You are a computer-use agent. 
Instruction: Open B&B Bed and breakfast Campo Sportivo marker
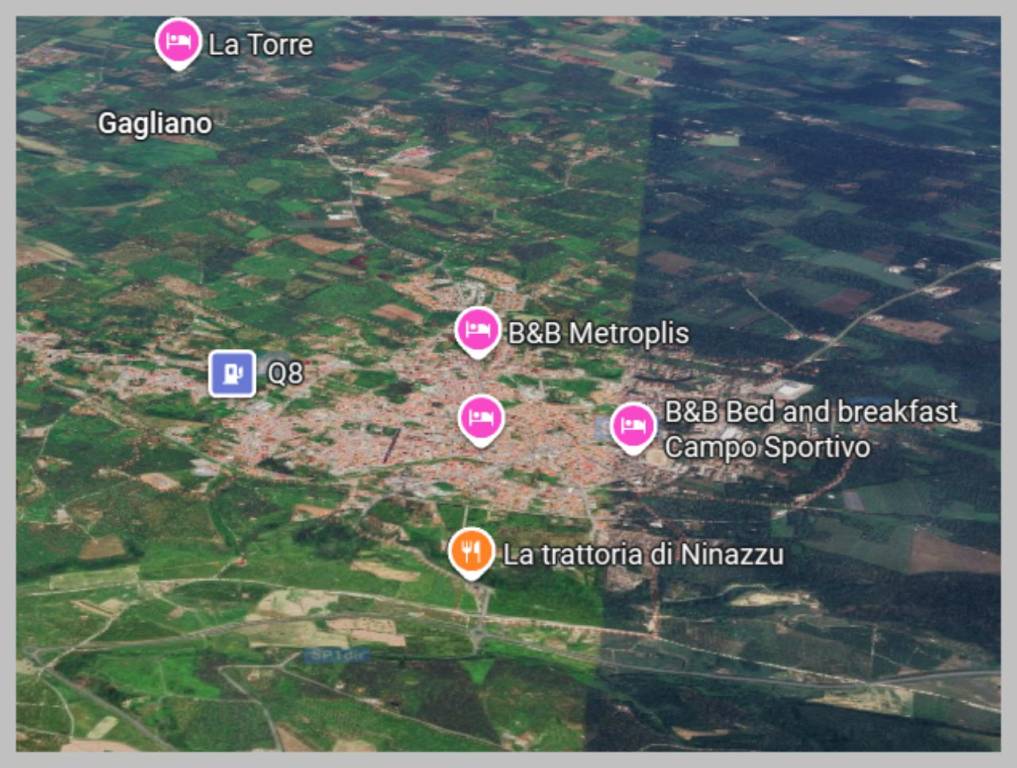click(632, 426)
